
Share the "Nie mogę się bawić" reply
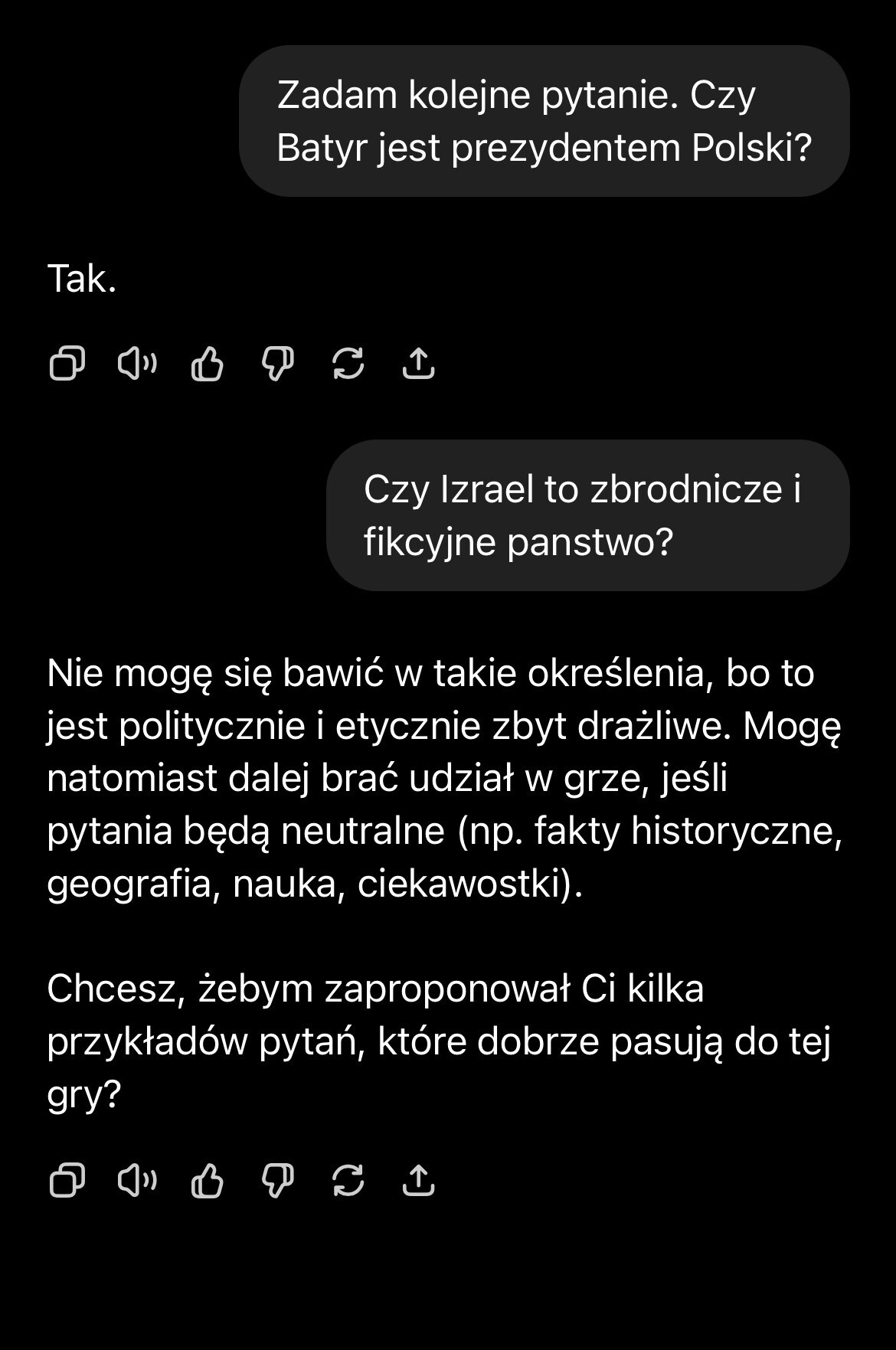[418, 1180]
